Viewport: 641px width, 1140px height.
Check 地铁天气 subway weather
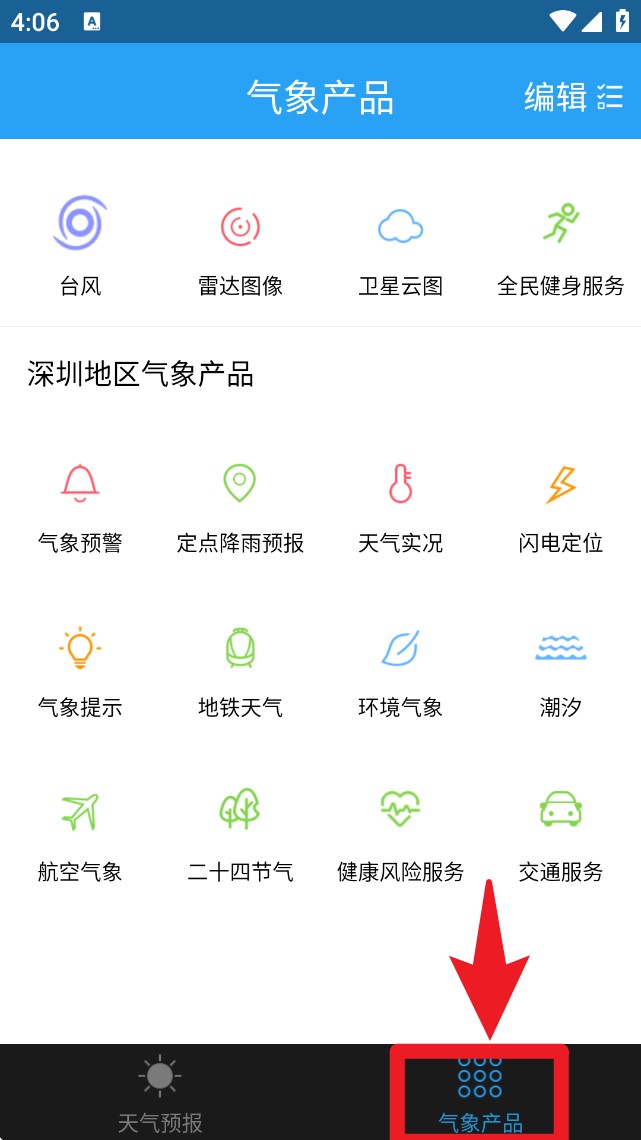(x=240, y=670)
